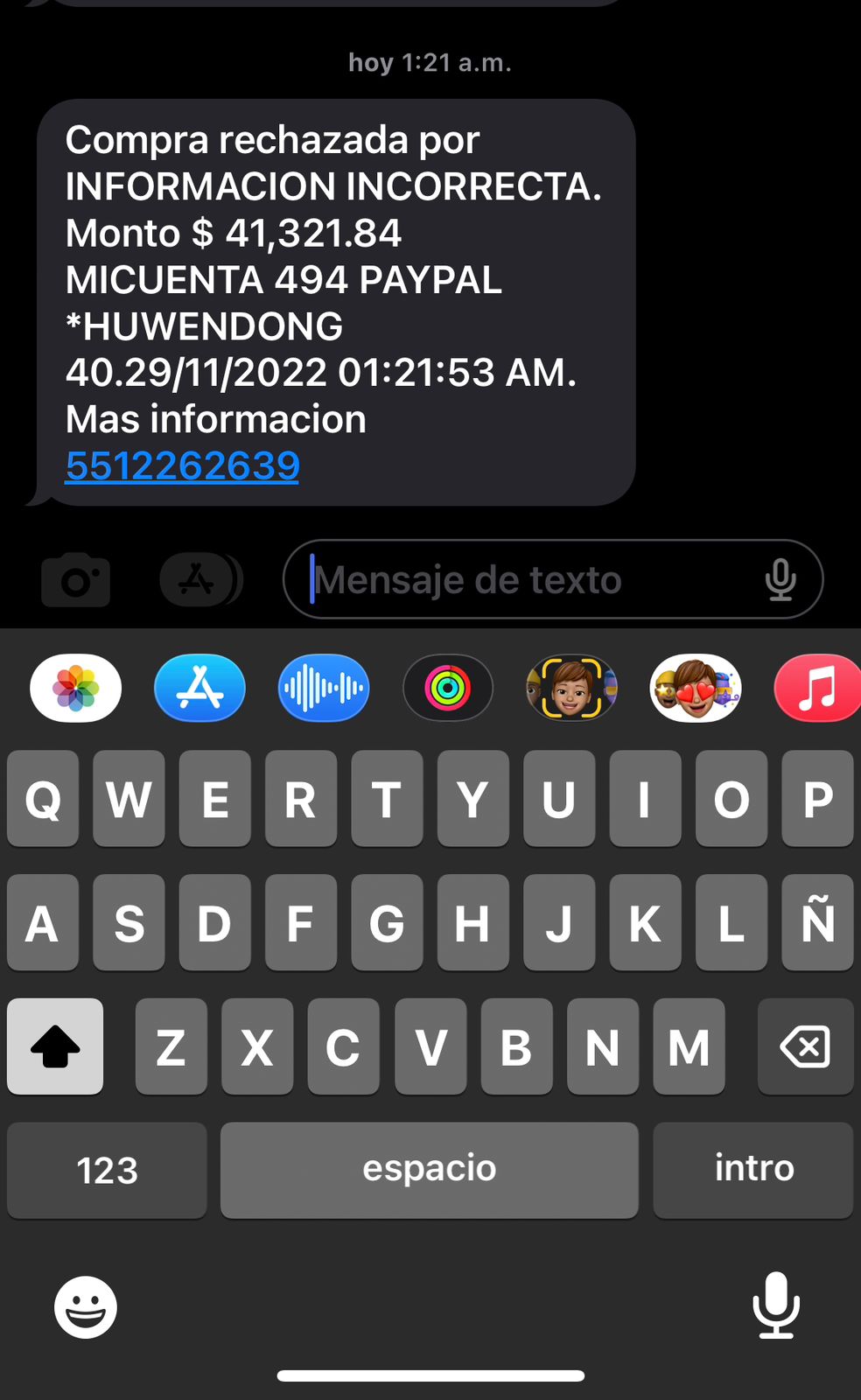
Task: Tap the backspace key
Action: pyautogui.click(x=805, y=1046)
